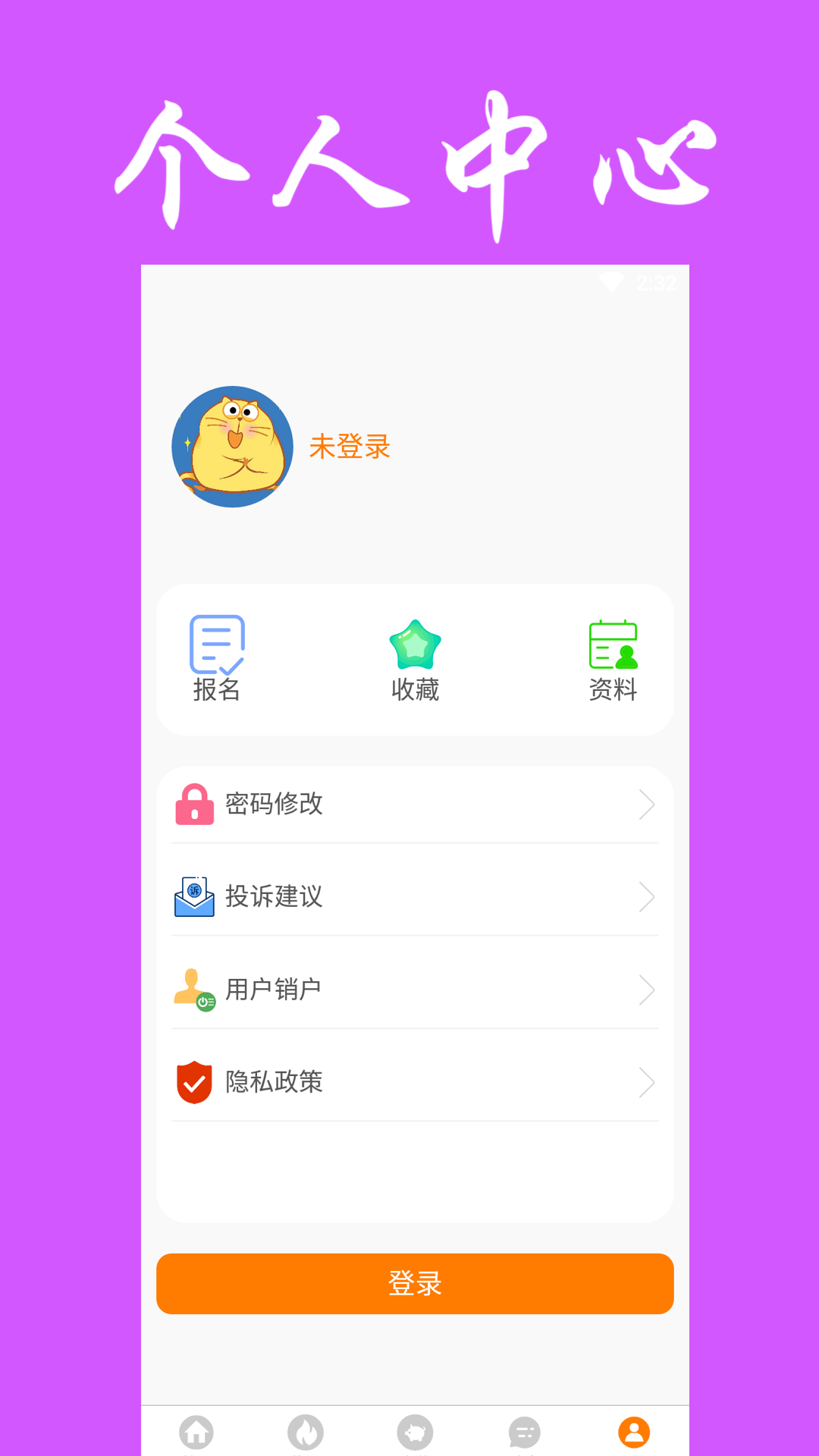The height and width of the screenshot is (1456, 819).
Task: Tap the piggy bank icon in bottom bar
Action: [x=415, y=1432]
